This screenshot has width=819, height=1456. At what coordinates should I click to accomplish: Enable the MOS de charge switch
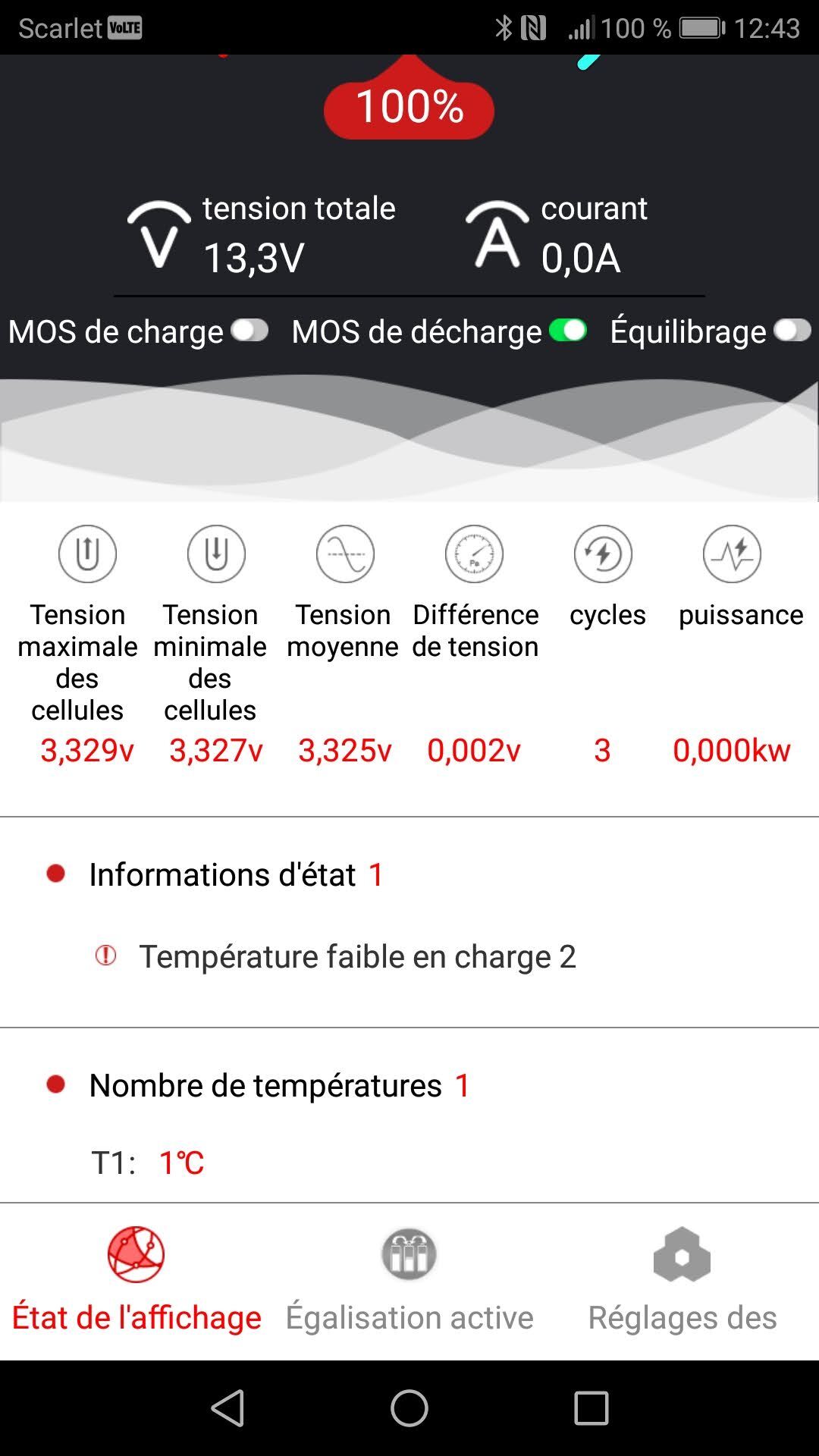pyautogui.click(x=249, y=331)
